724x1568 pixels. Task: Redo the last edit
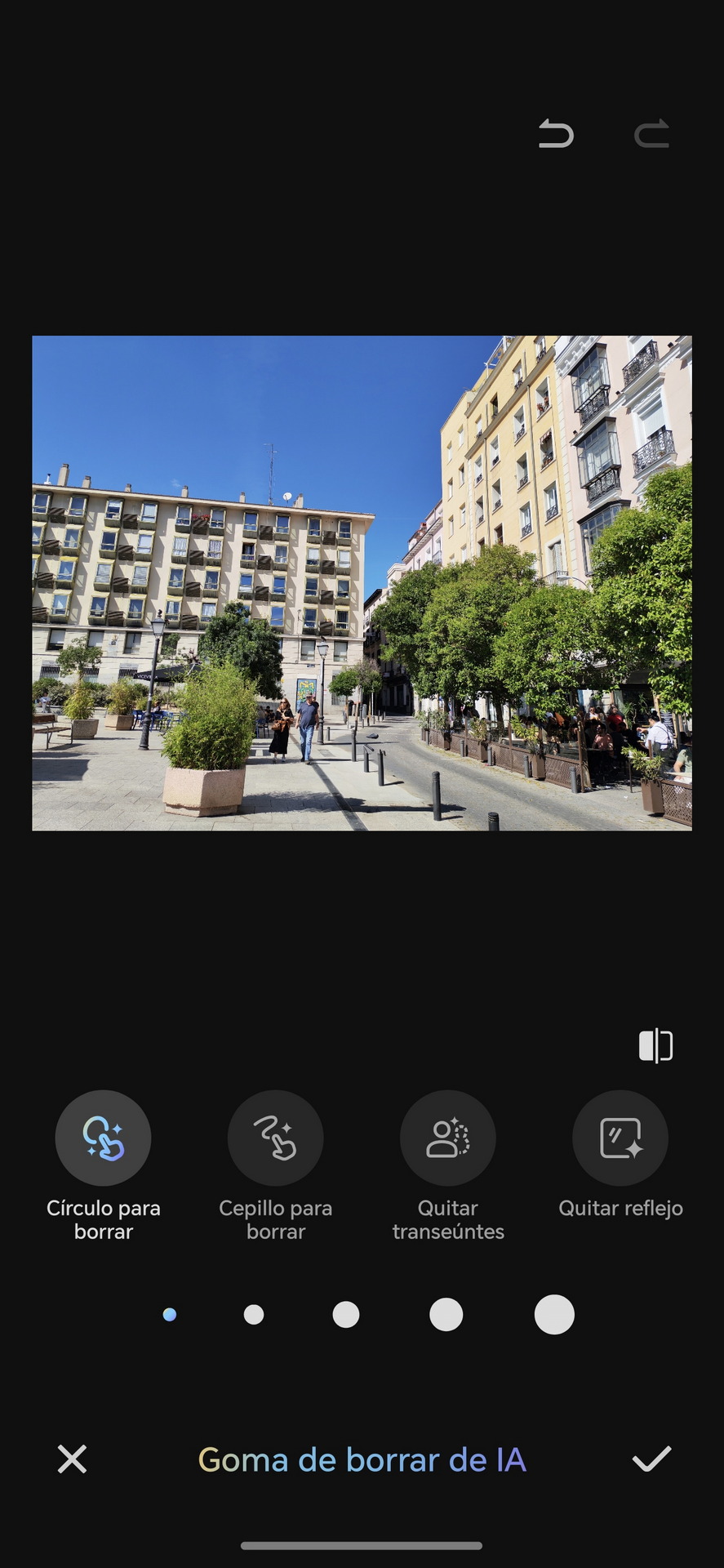tap(651, 134)
